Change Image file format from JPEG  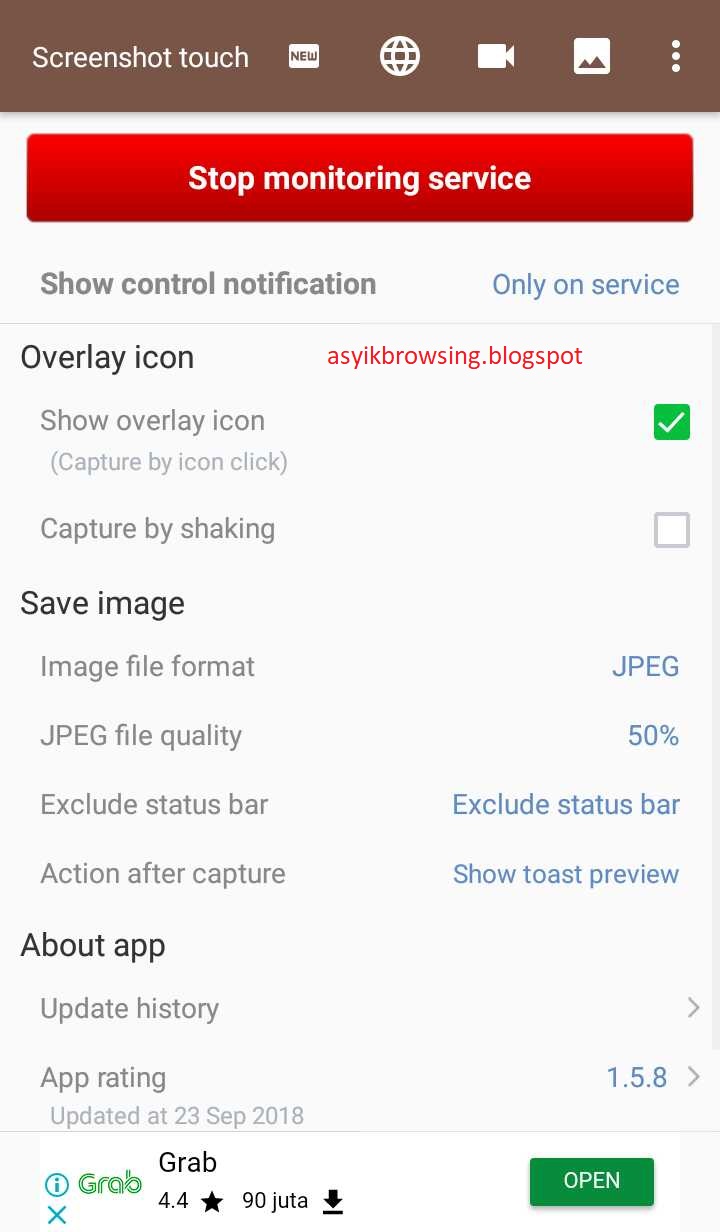click(x=360, y=667)
